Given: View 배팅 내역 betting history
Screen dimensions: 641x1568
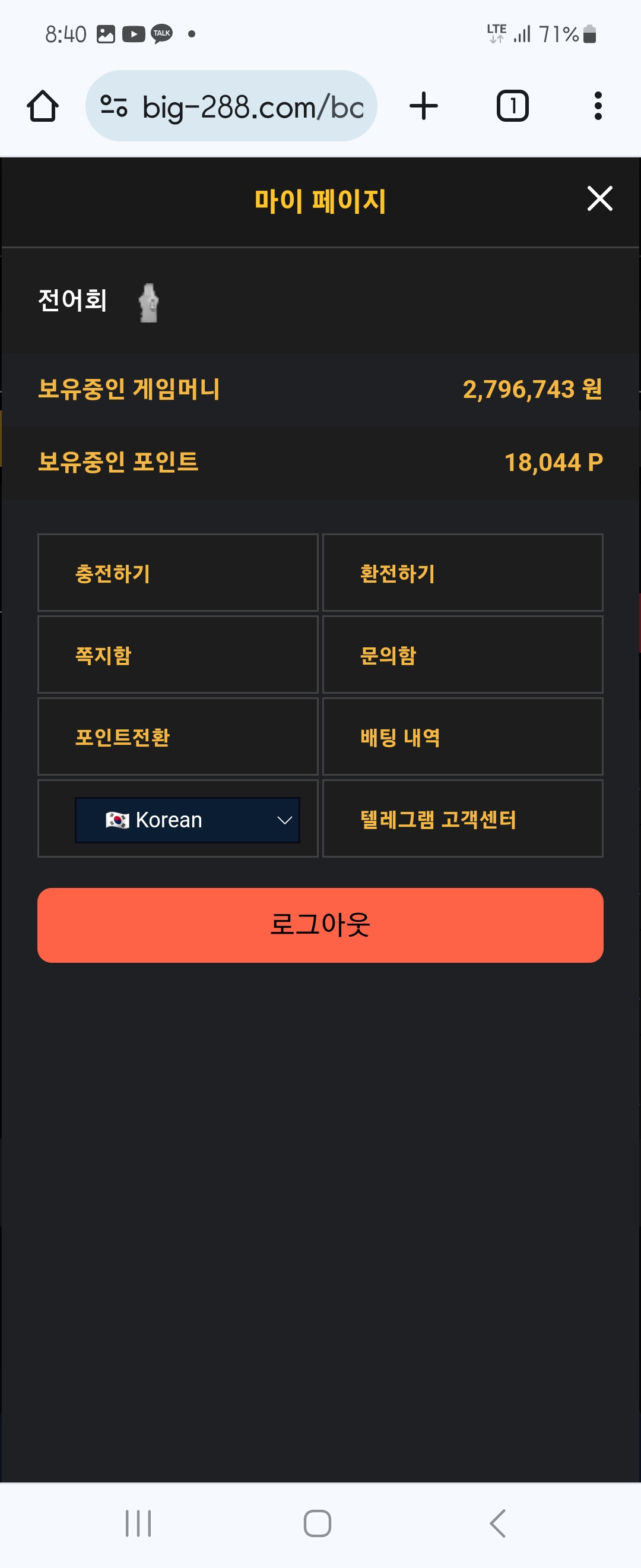Looking at the screenshot, I should click(x=462, y=736).
